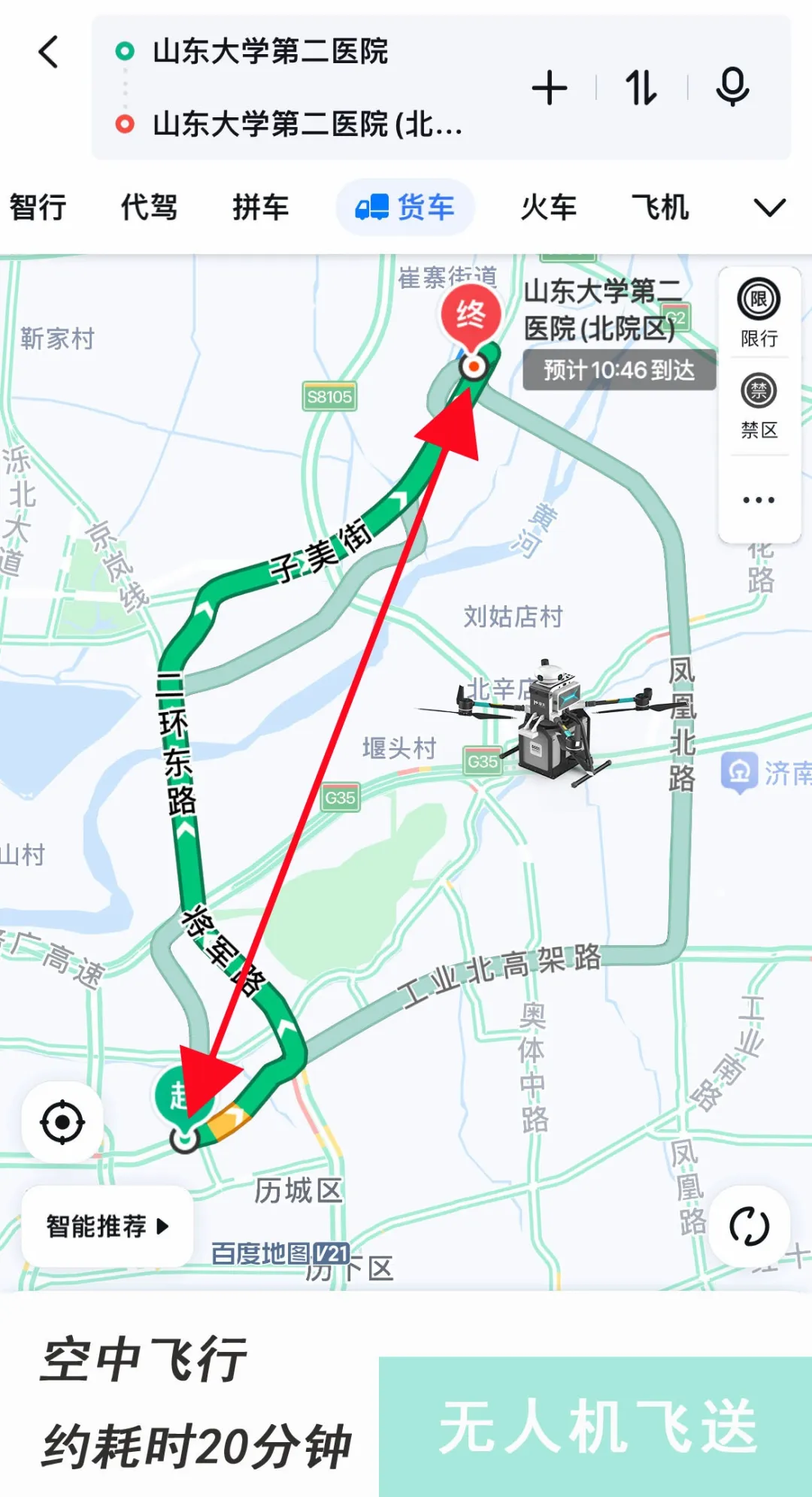Add a waypoint with the plus icon
Viewport: 812px width, 1497px height.
(x=550, y=89)
